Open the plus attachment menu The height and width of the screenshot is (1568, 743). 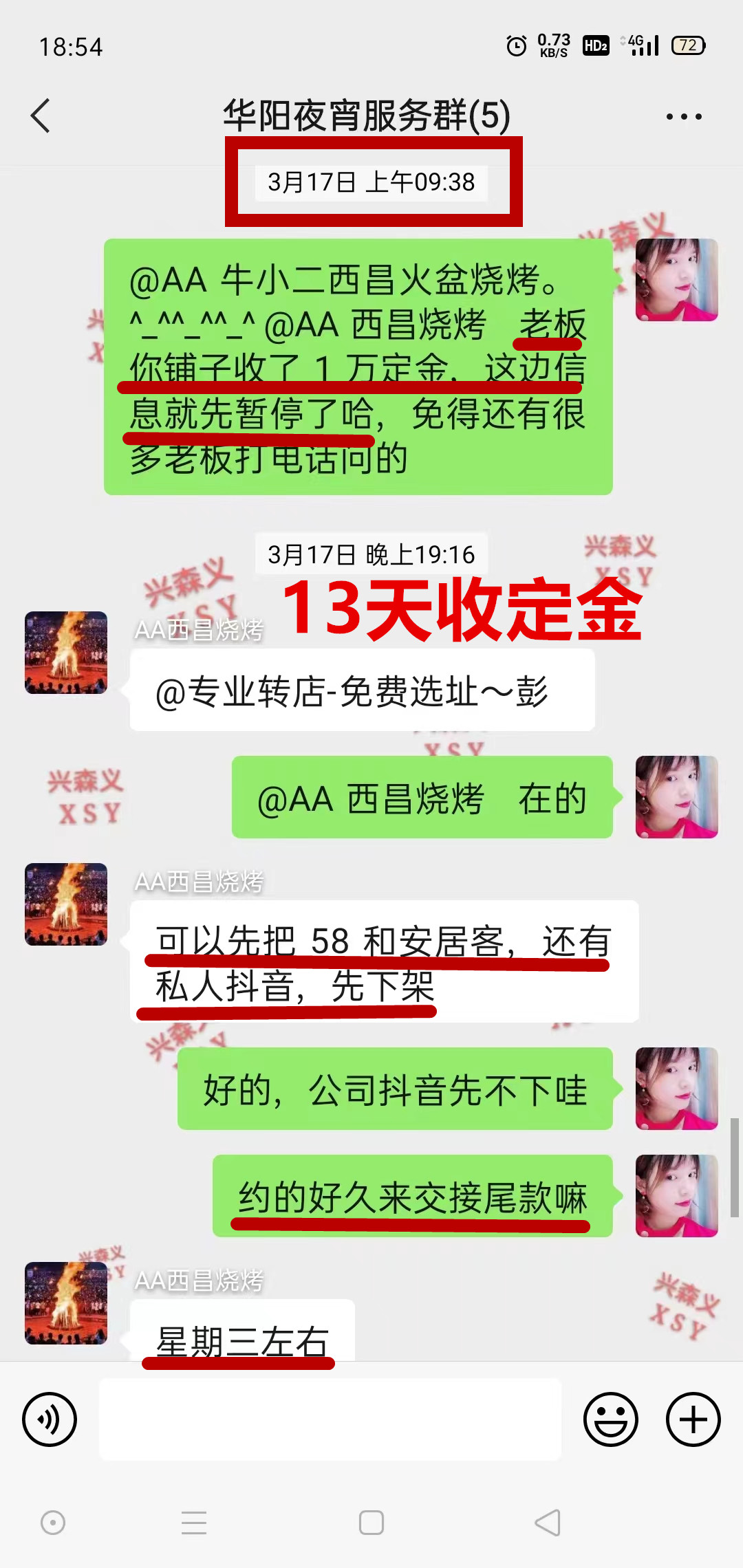coord(693,1419)
